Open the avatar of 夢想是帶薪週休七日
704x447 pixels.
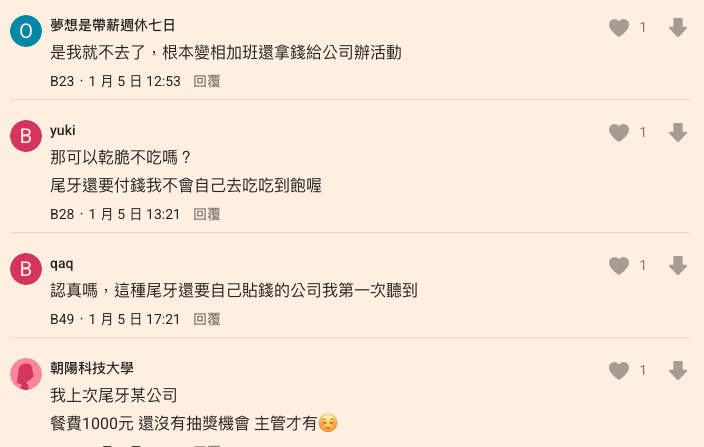pyautogui.click(x=26, y=31)
